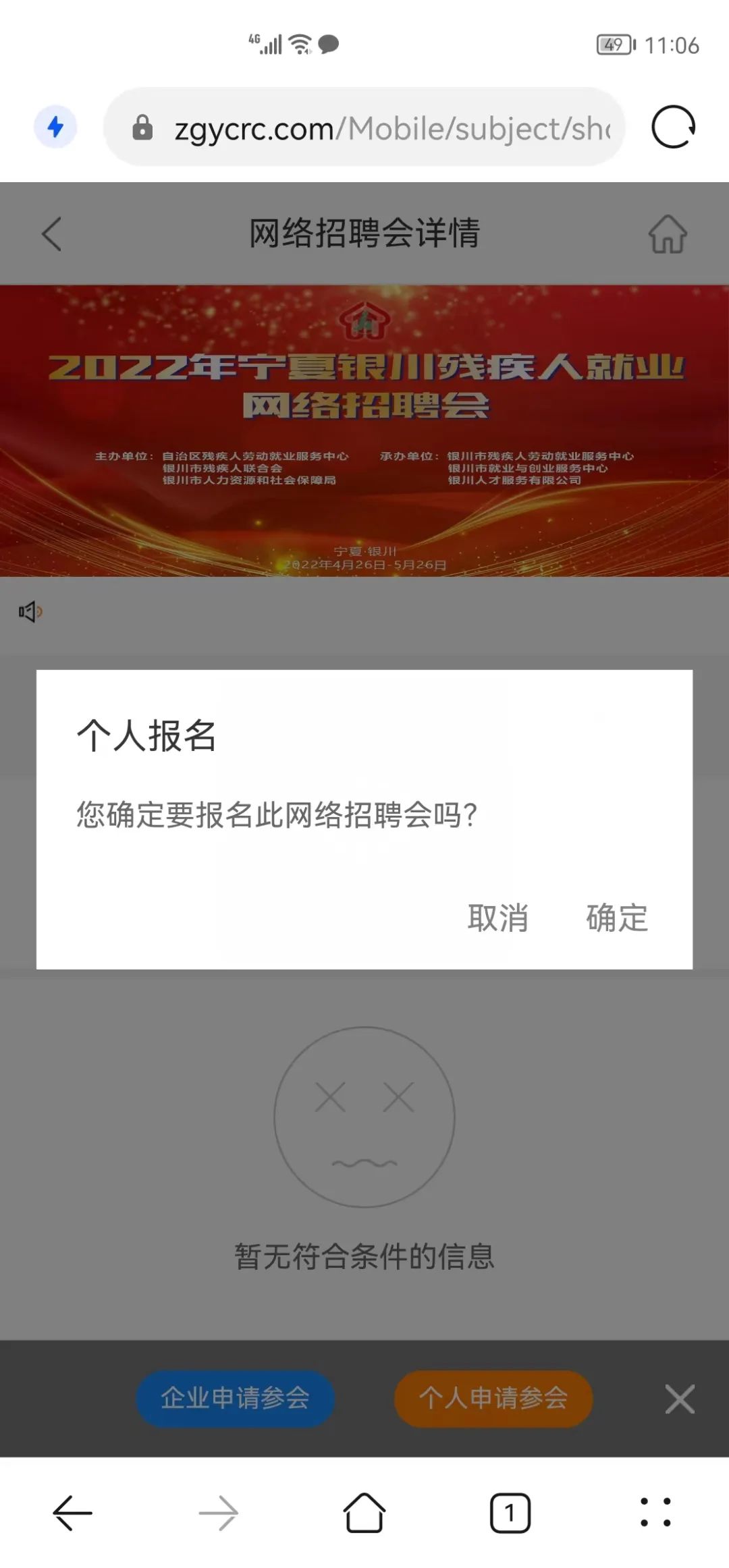This screenshot has height=1568, width=729.
Task: Tap the blue lightning icon beside the address bar
Action: 55,127
